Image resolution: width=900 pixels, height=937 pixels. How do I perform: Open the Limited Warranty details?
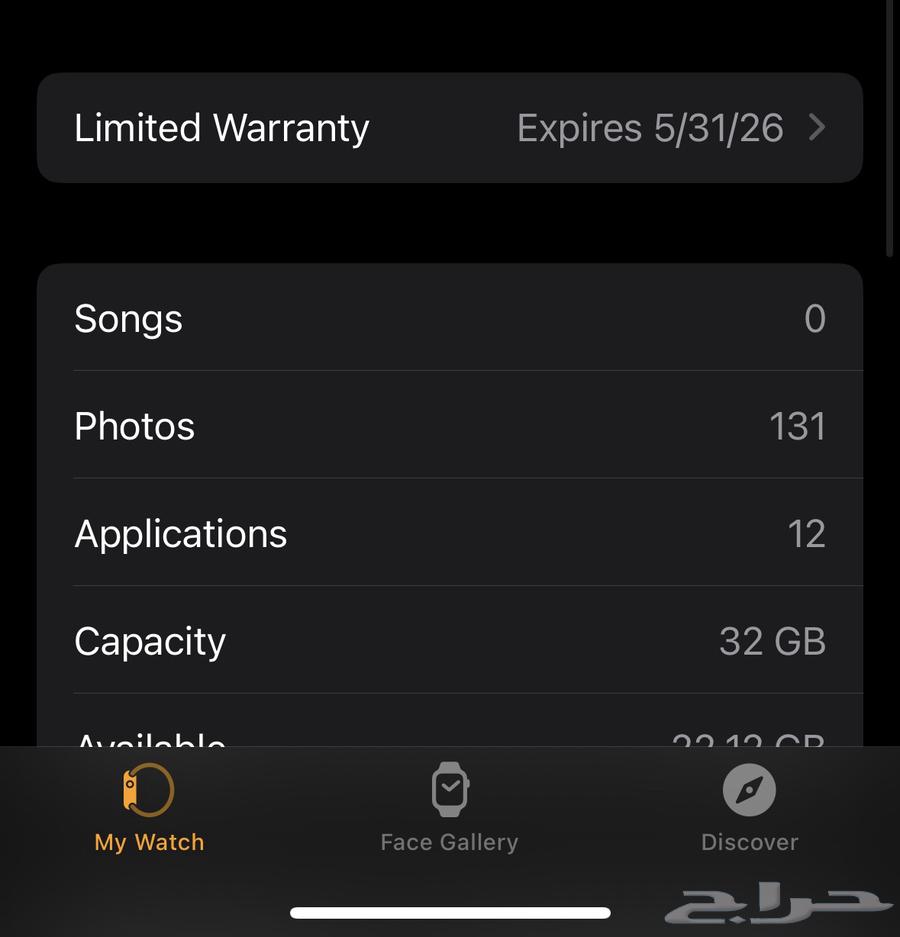[450, 128]
